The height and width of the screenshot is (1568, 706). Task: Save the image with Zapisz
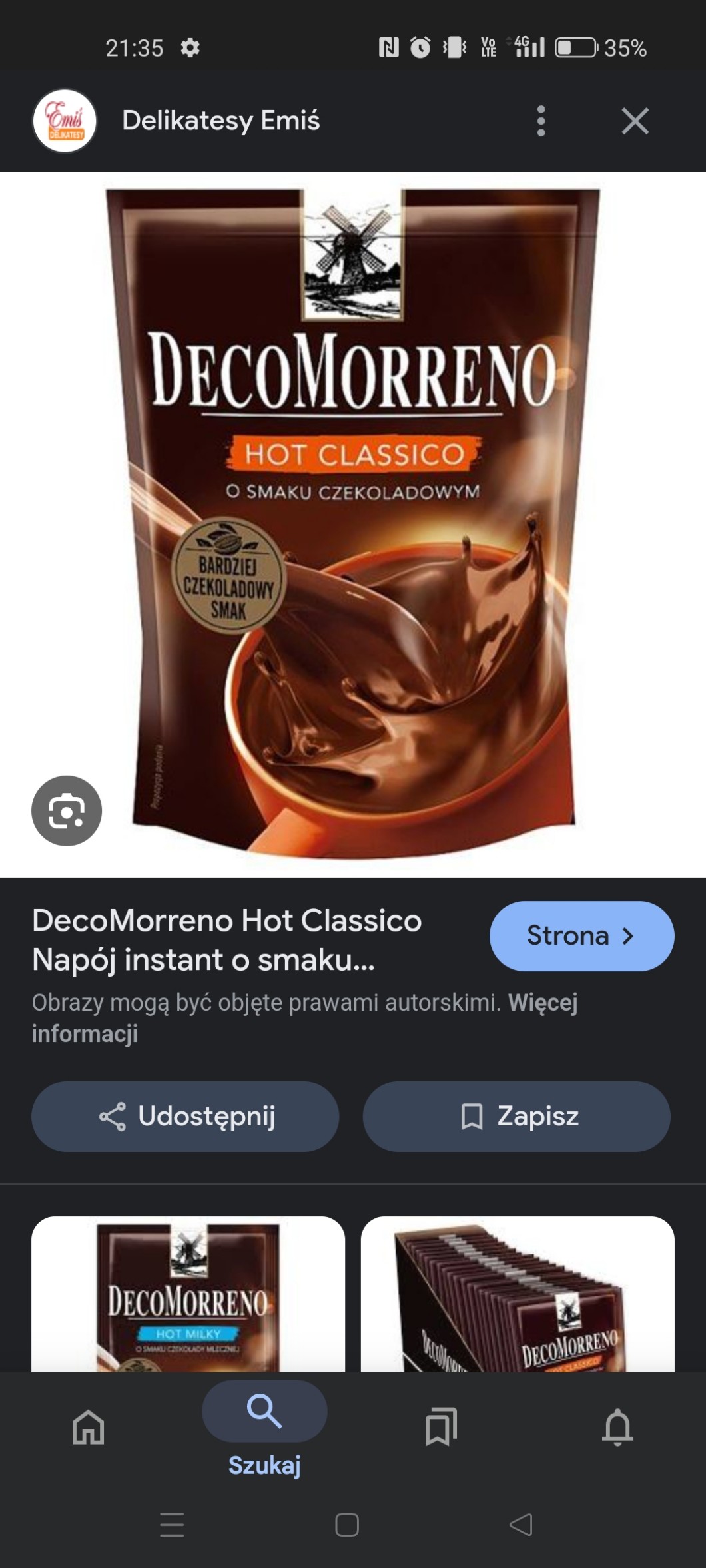click(516, 1116)
